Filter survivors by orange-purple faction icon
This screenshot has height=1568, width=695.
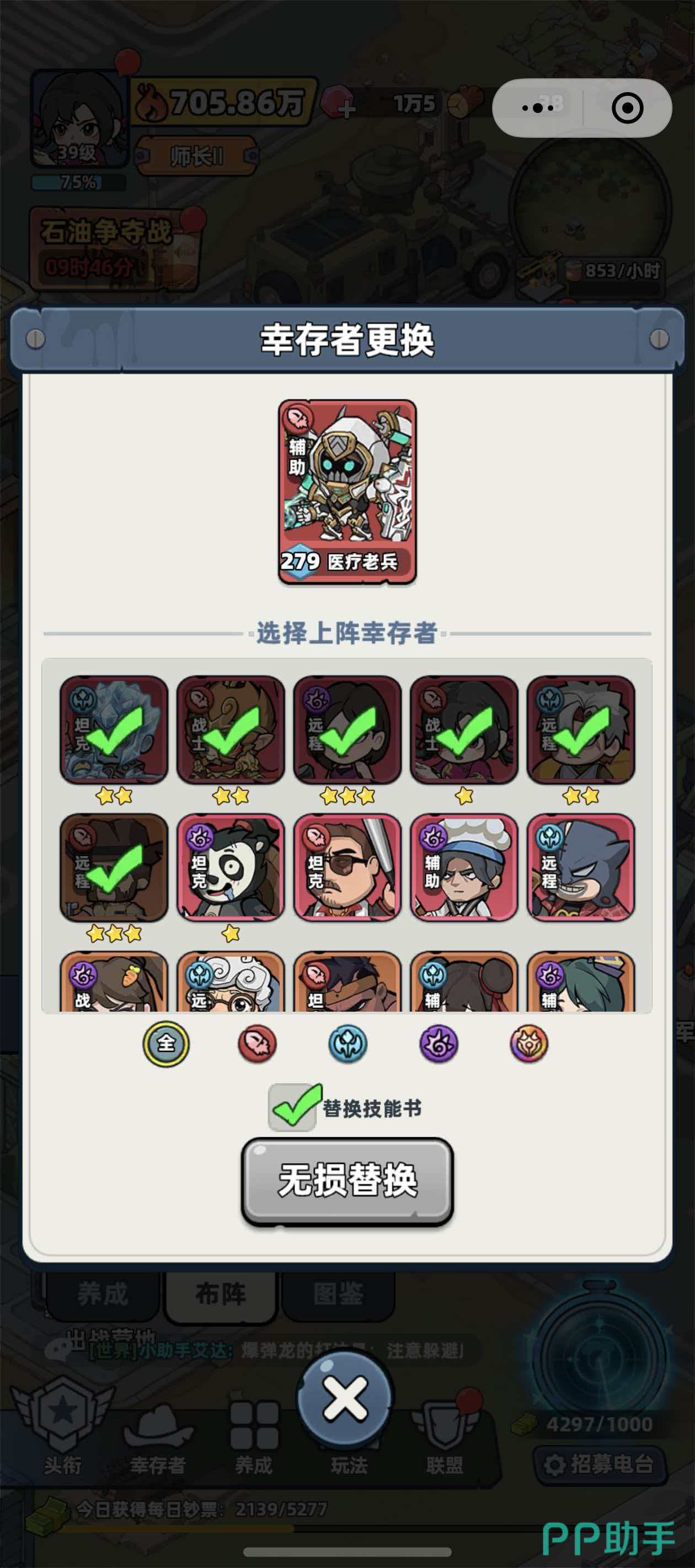click(x=529, y=1043)
